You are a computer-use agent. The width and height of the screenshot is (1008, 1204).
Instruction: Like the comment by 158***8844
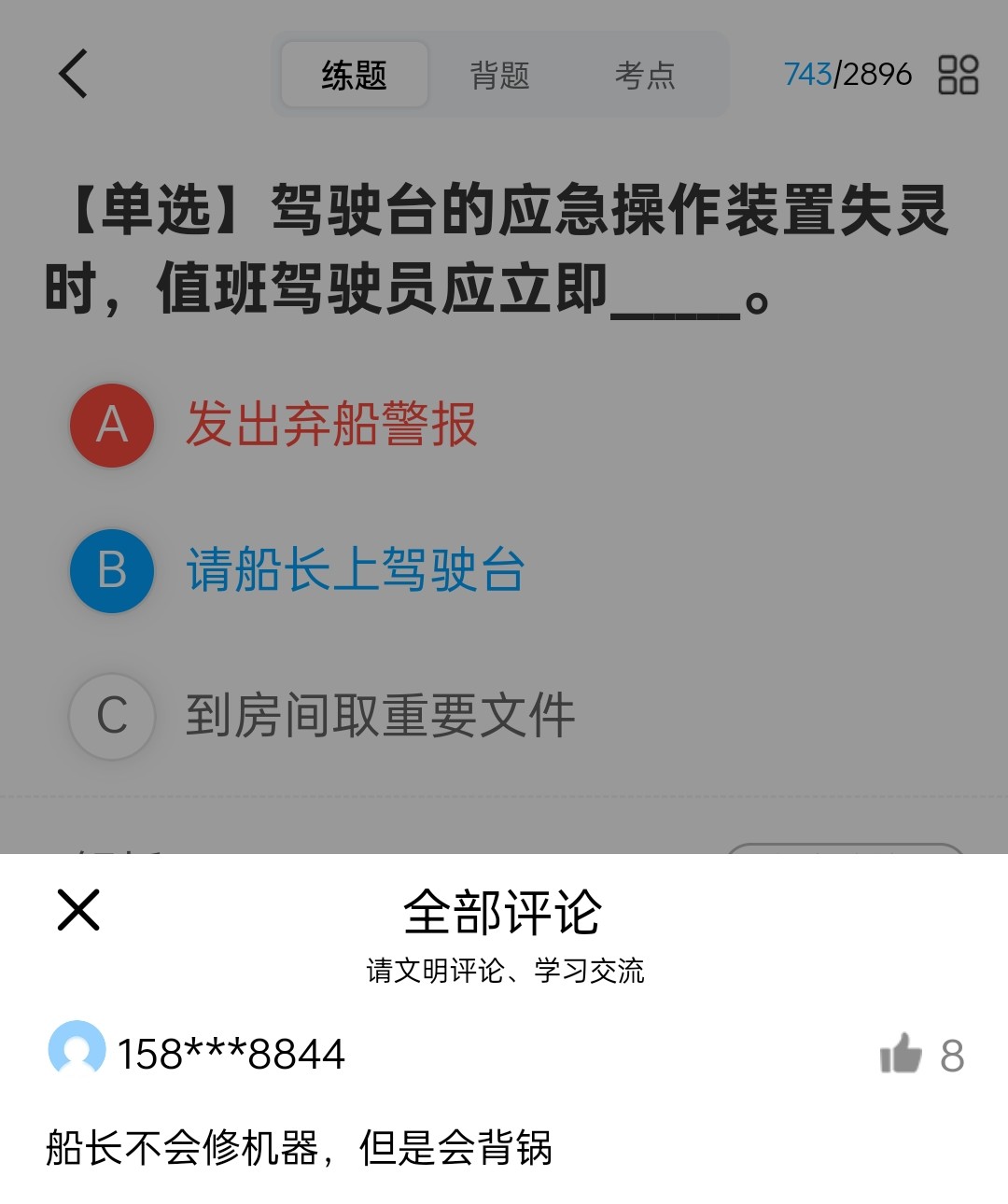(x=901, y=1054)
